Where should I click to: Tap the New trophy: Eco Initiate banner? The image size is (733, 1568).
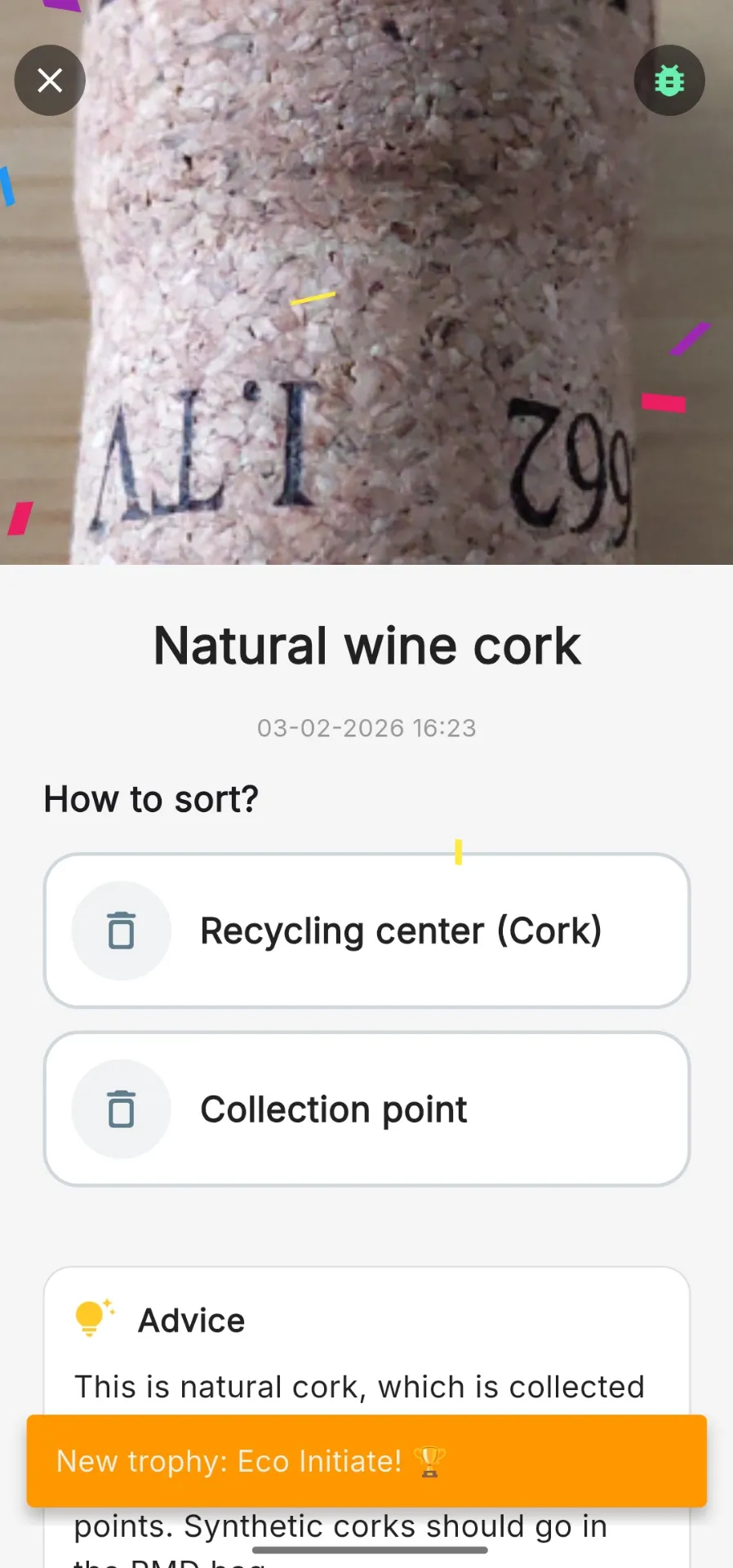366,1461
